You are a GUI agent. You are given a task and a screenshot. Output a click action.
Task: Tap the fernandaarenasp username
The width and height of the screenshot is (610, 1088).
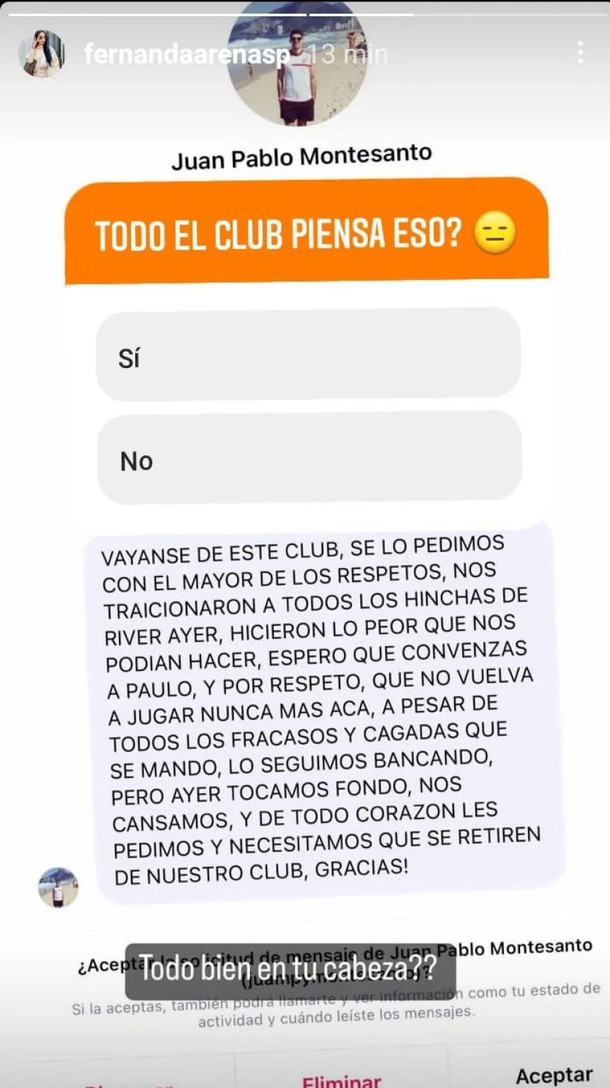click(x=187, y=55)
